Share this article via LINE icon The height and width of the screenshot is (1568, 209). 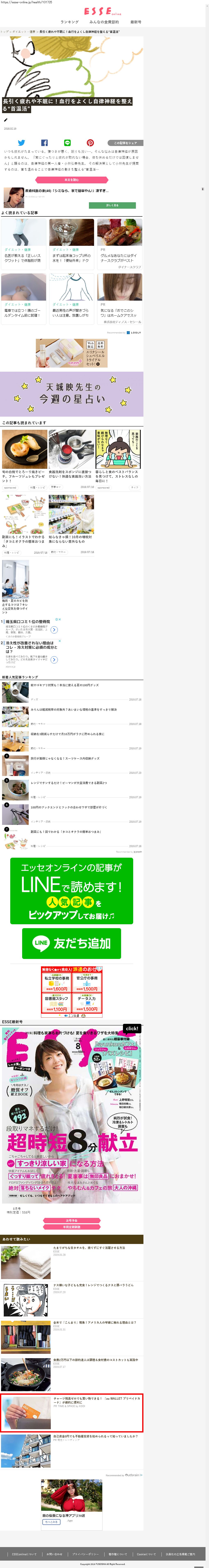67,143
